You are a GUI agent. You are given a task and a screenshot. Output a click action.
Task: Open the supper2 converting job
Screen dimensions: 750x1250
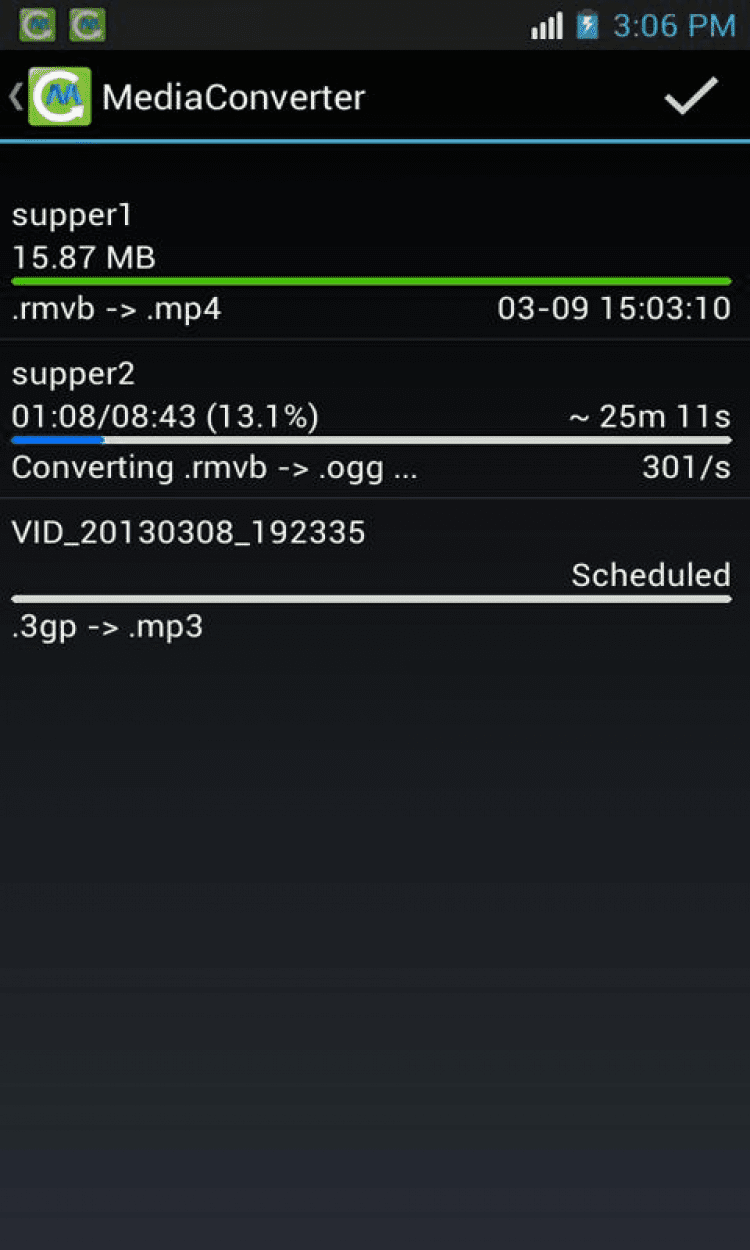coord(370,420)
